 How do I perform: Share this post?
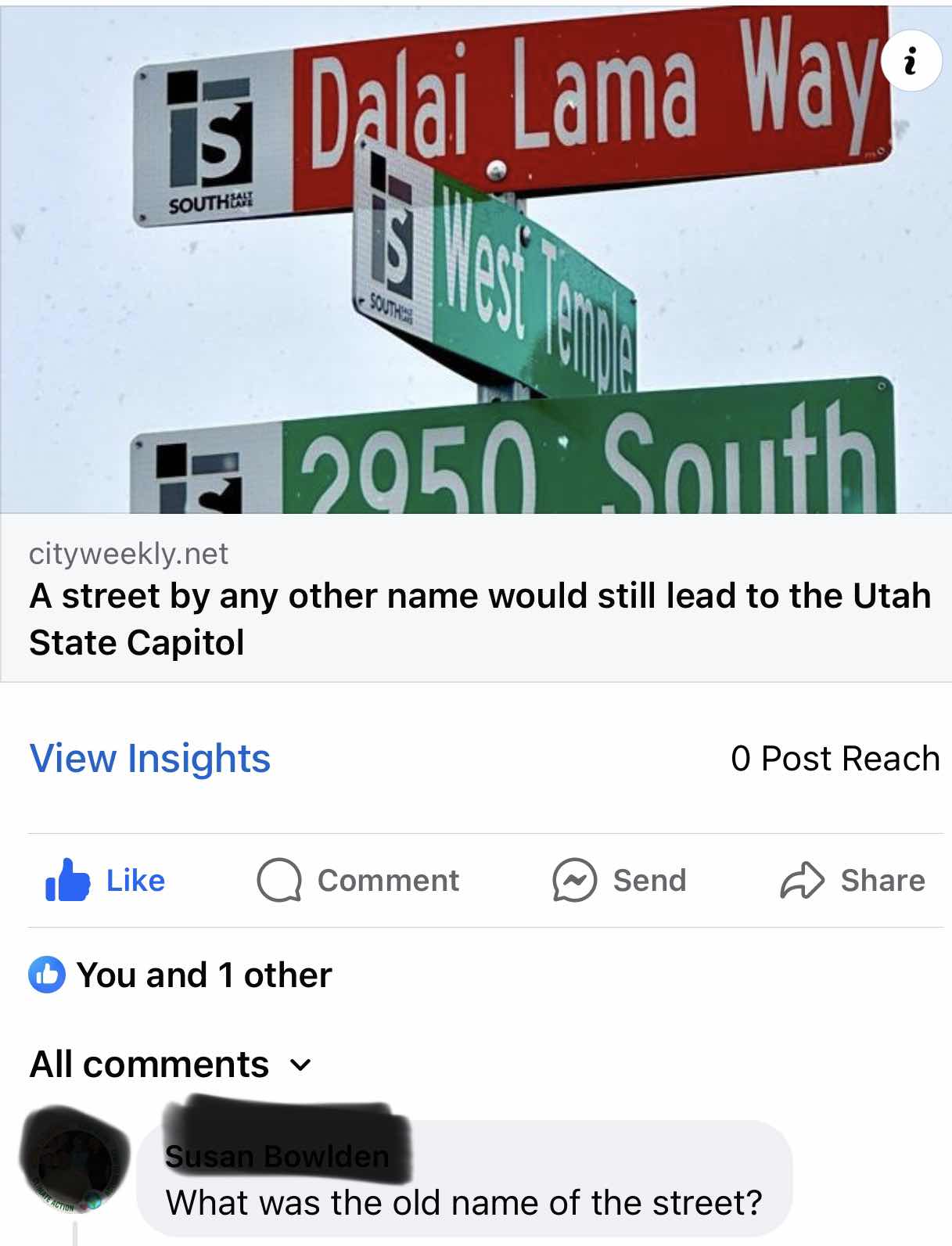pos(853,881)
